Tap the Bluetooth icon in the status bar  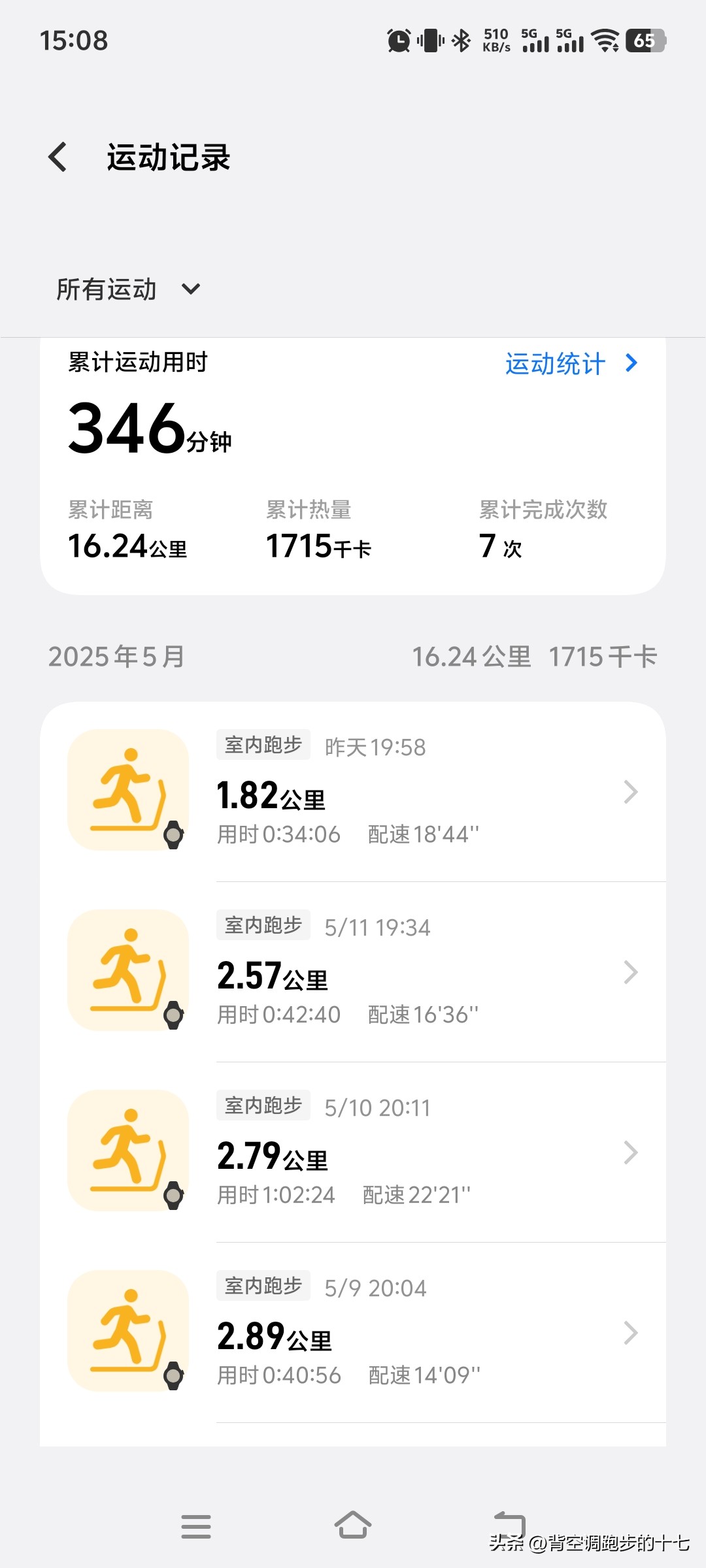pyautogui.click(x=462, y=41)
